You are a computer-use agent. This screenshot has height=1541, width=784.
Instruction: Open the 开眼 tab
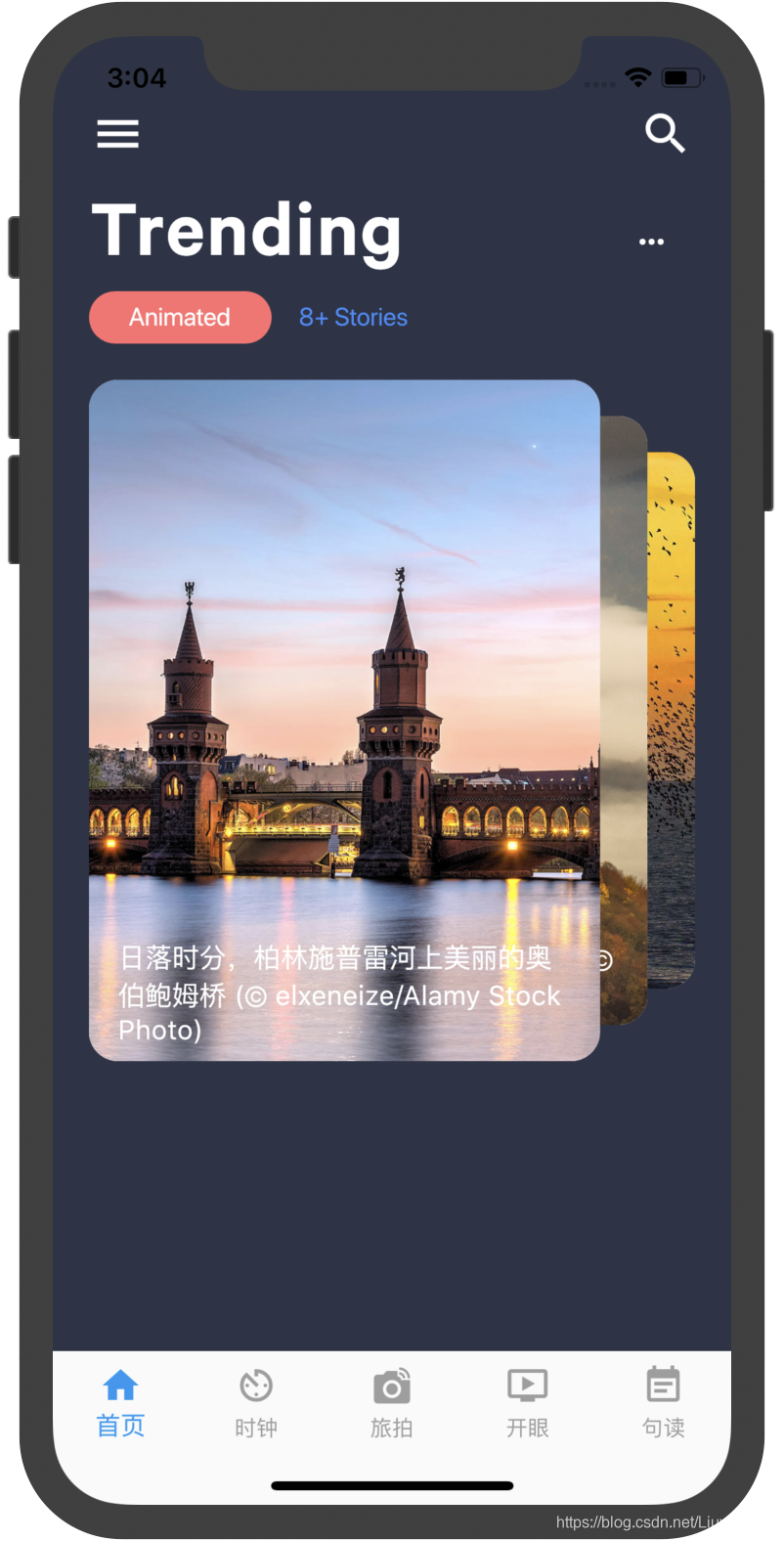point(528,1403)
